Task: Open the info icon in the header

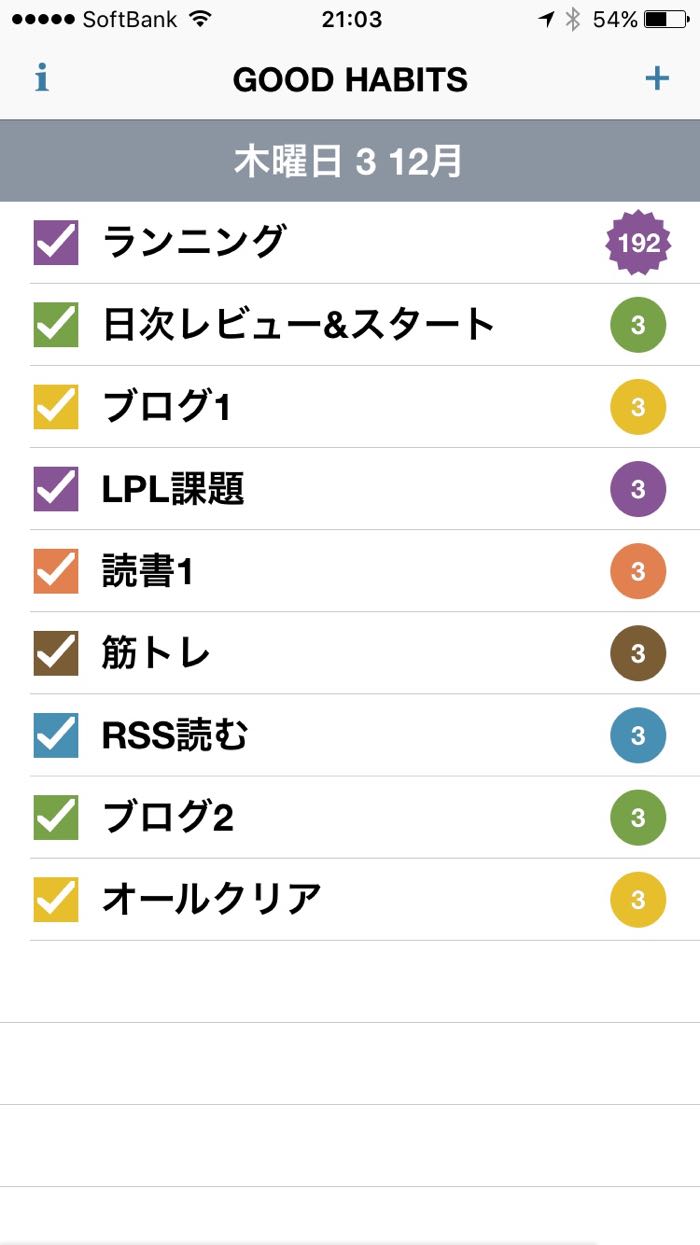Action: tap(41, 78)
